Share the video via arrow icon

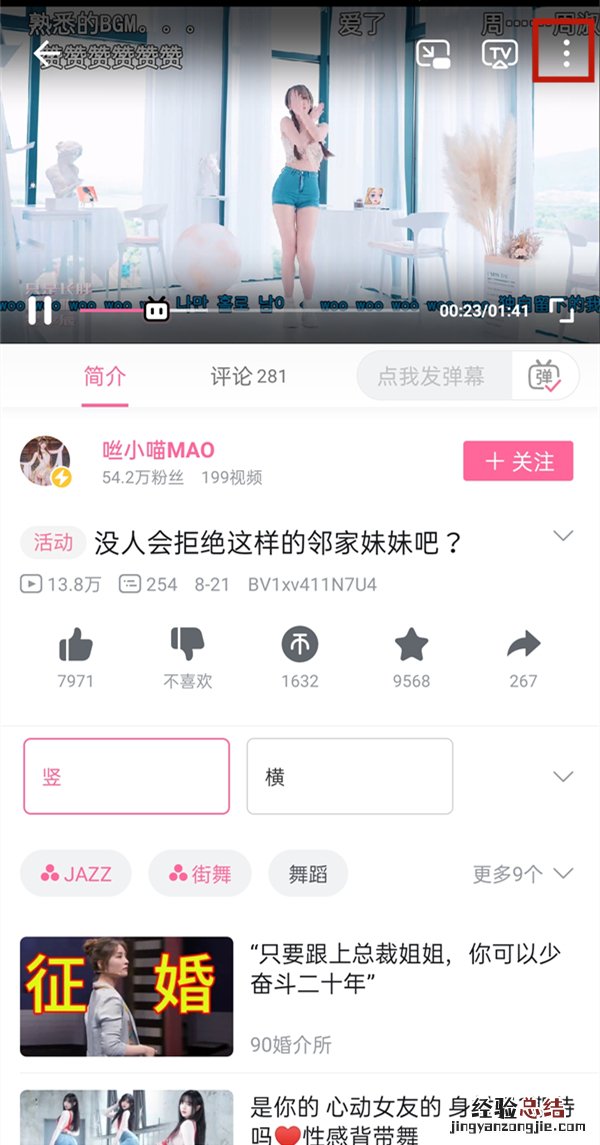(x=523, y=646)
